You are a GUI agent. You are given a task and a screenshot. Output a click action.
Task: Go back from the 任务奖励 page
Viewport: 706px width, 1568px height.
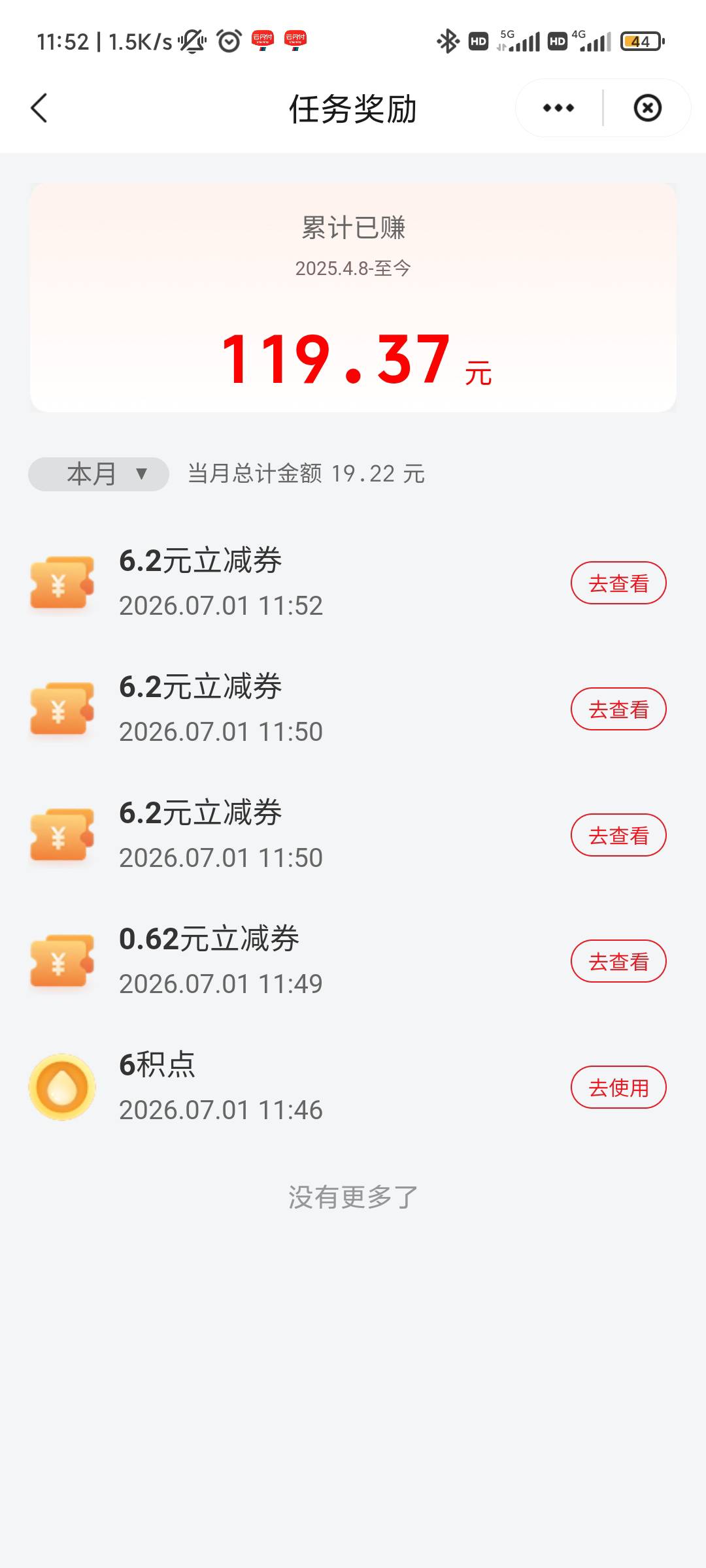click(x=39, y=108)
